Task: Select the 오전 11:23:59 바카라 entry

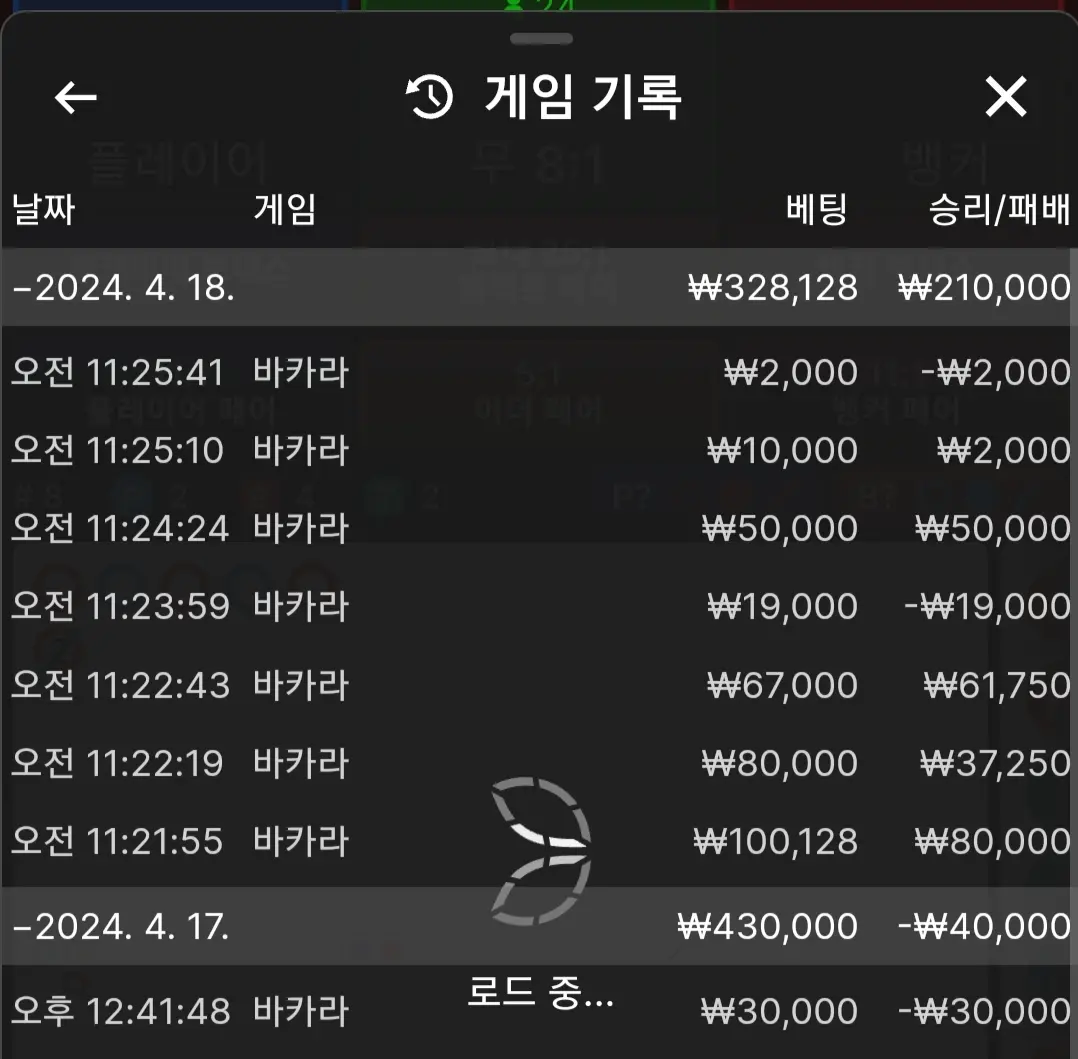Action: point(539,607)
